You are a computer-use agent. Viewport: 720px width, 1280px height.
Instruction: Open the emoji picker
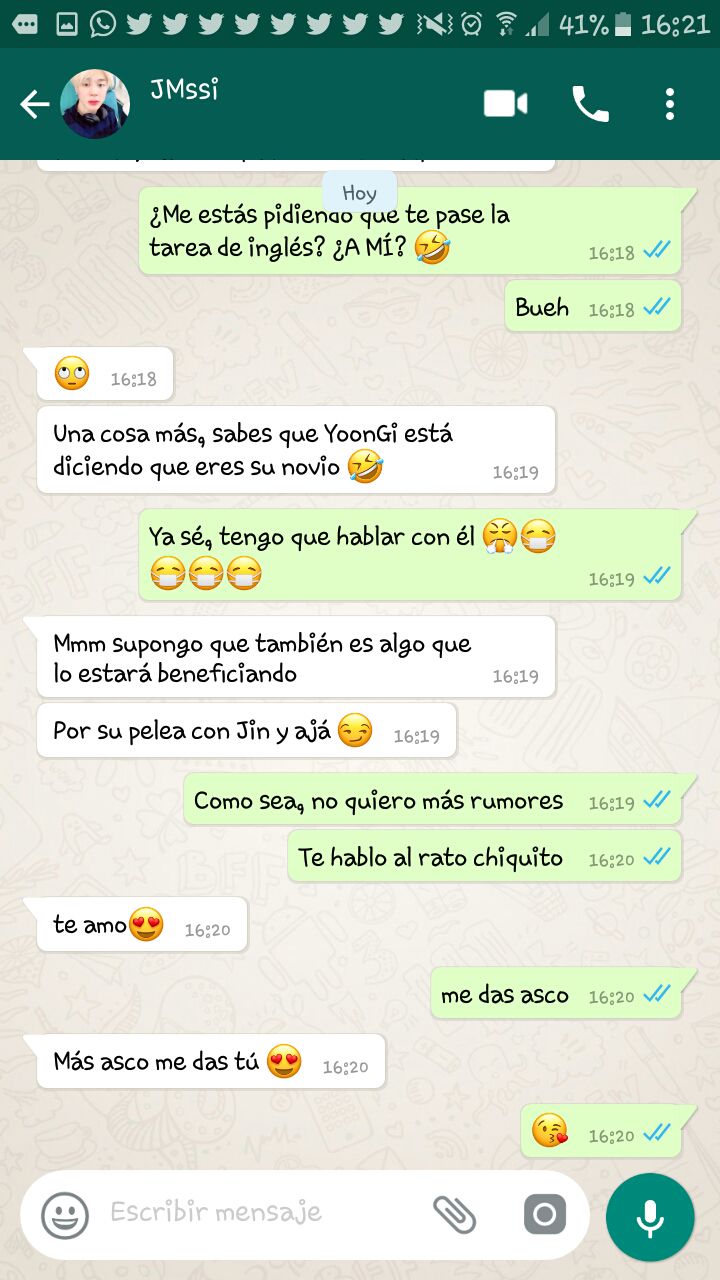coord(65,1215)
